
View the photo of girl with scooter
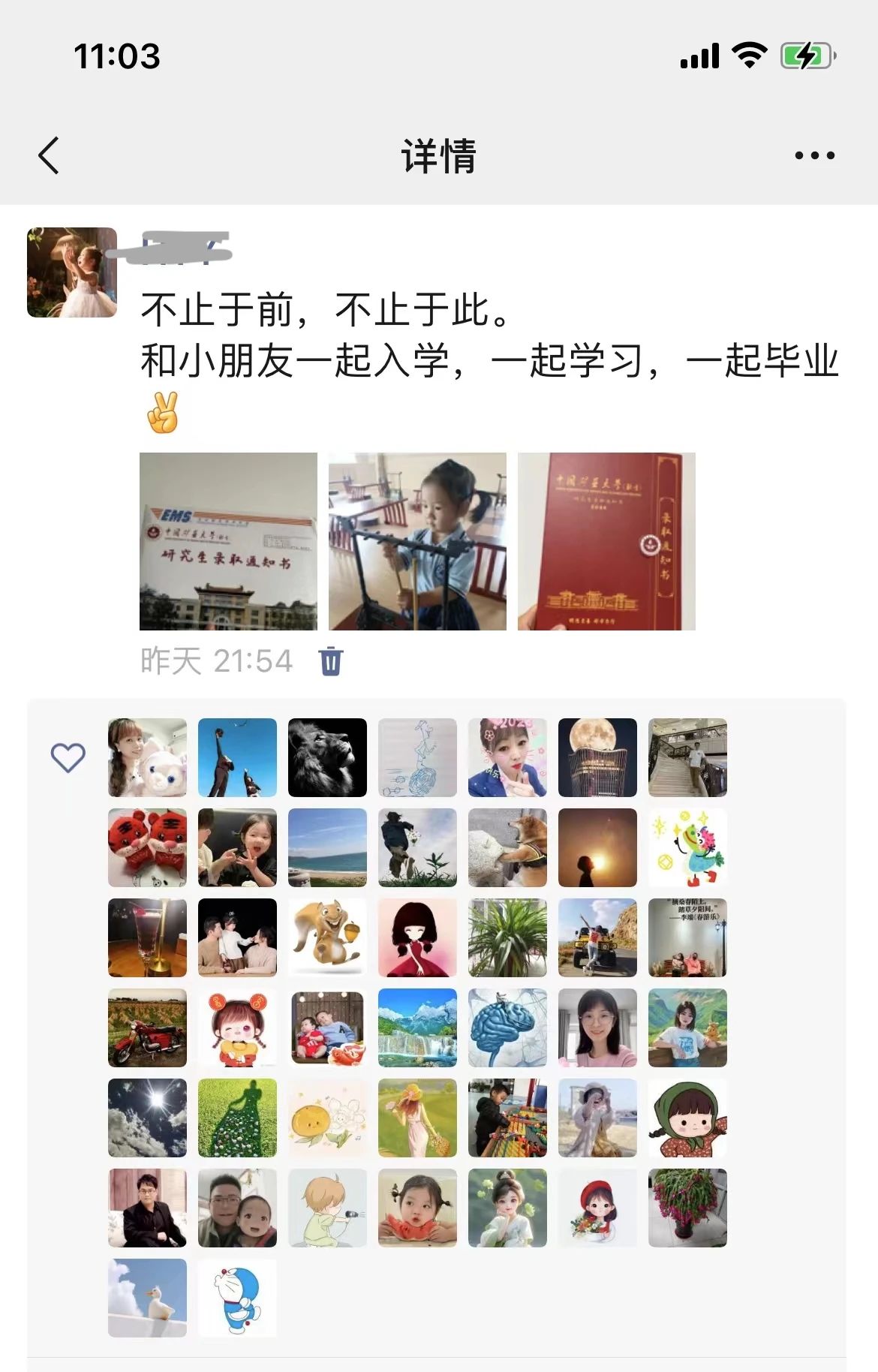pyautogui.click(x=417, y=541)
